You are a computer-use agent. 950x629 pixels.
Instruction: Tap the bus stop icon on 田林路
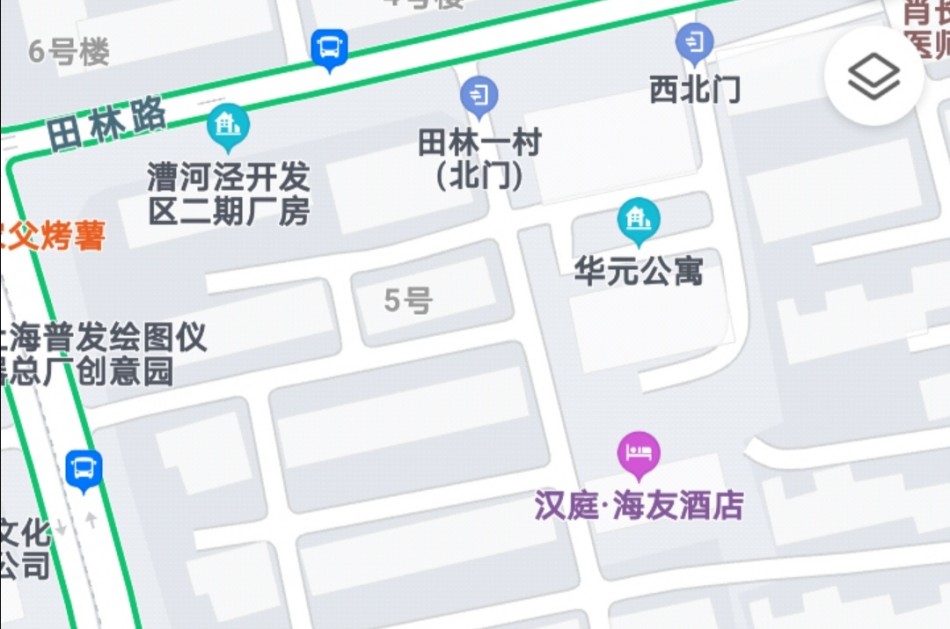pos(329,47)
